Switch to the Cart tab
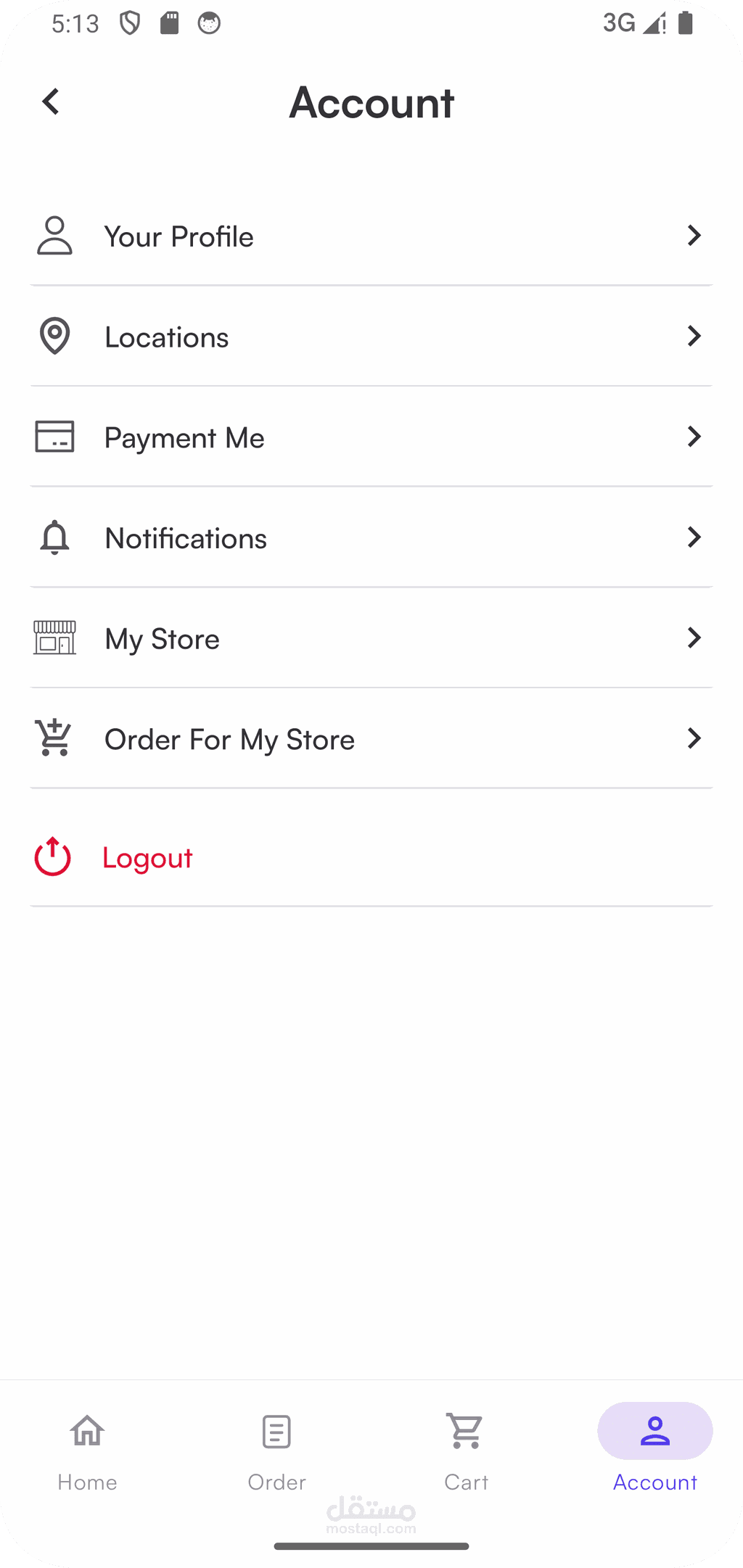The width and height of the screenshot is (743, 1568). click(466, 1450)
